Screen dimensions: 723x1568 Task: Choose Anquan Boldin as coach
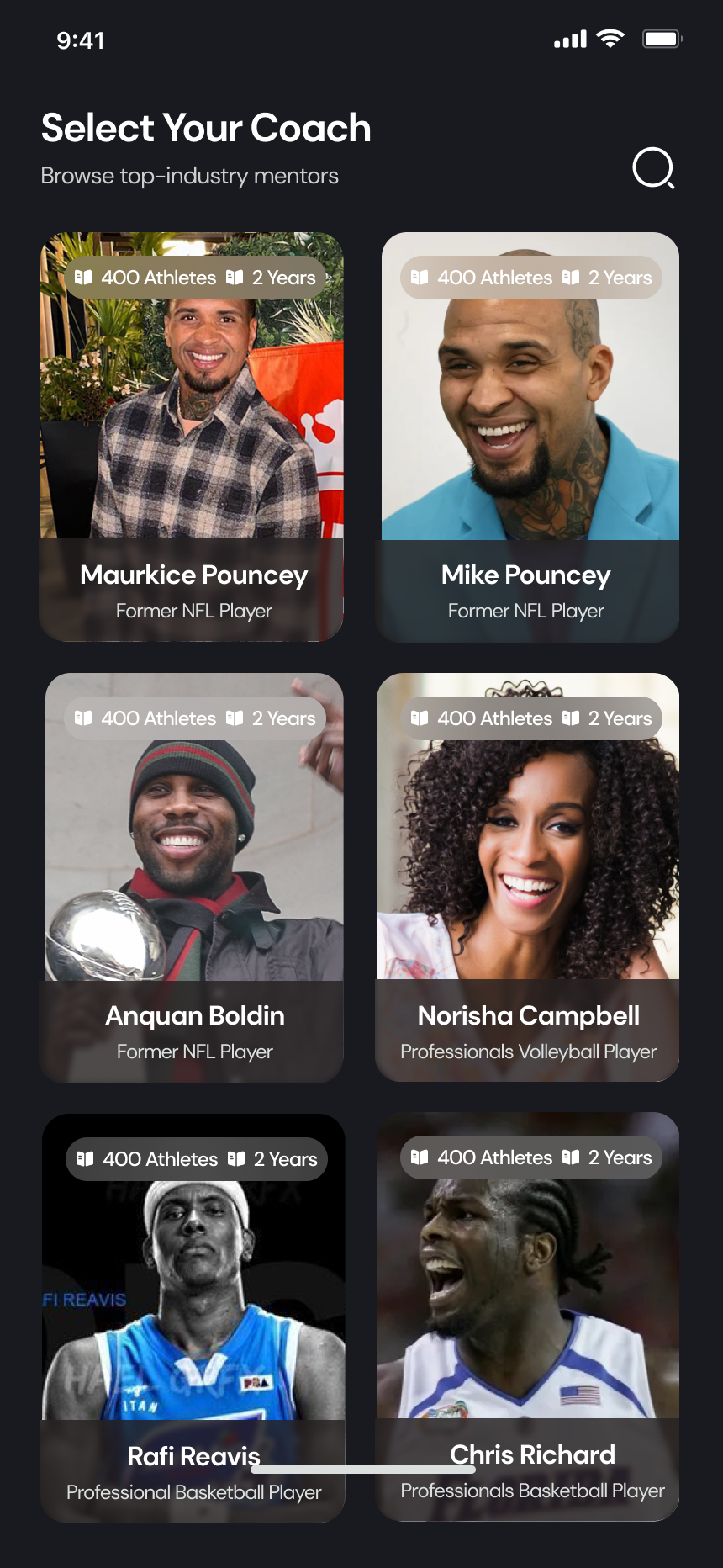tap(193, 878)
